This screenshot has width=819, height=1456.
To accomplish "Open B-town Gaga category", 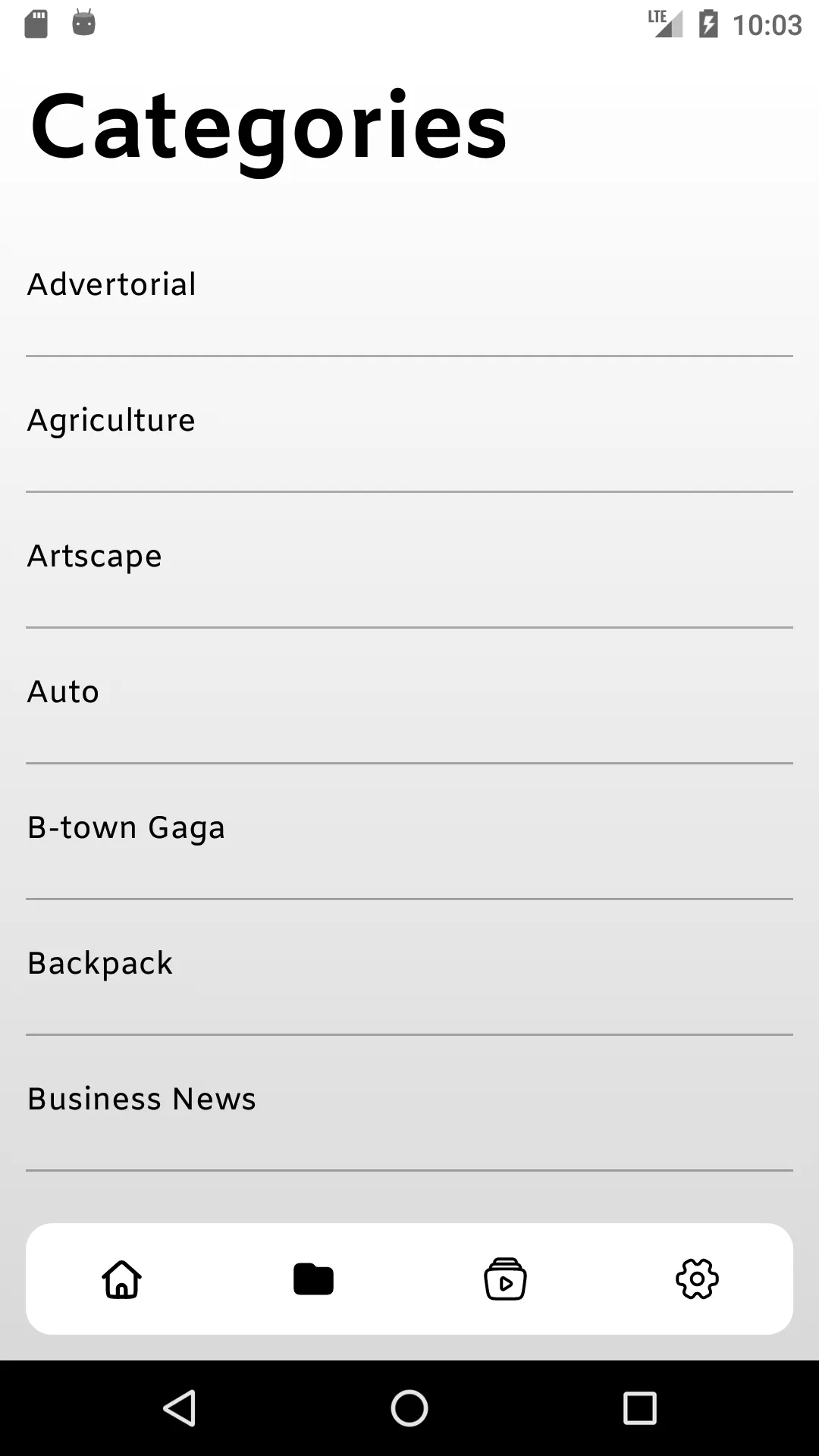I will click(127, 828).
